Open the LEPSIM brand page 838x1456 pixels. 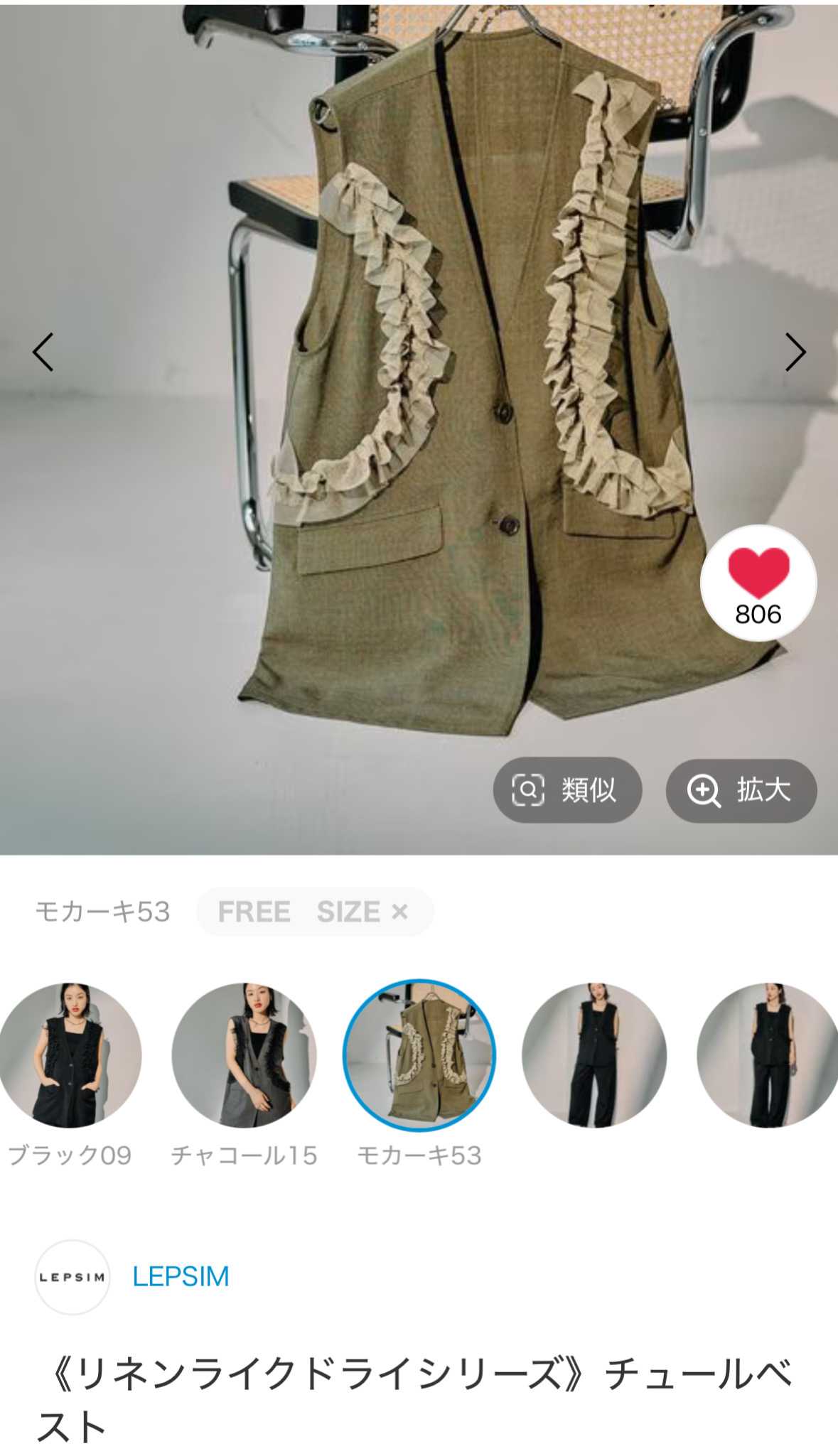(x=181, y=1277)
